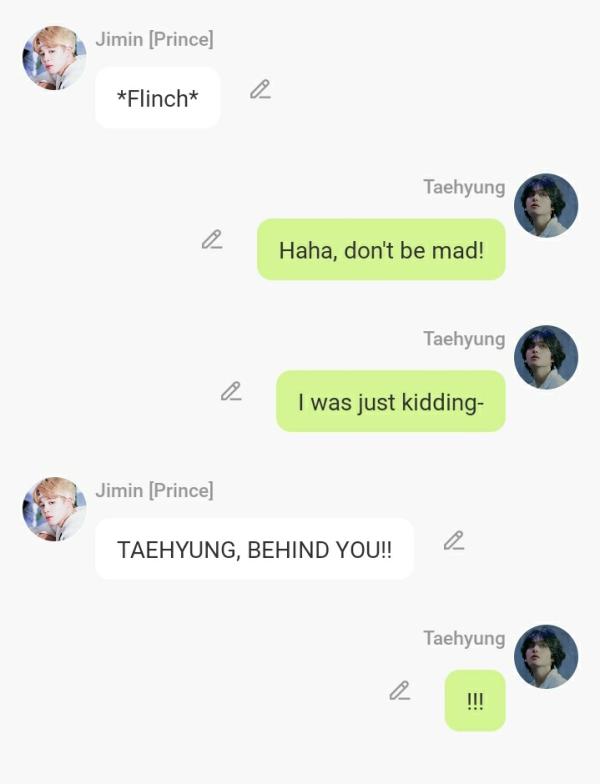Screen dimensions: 600x784
Task: Edit the "Haha, don't be mad!" message
Action: click(x=211, y=240)
